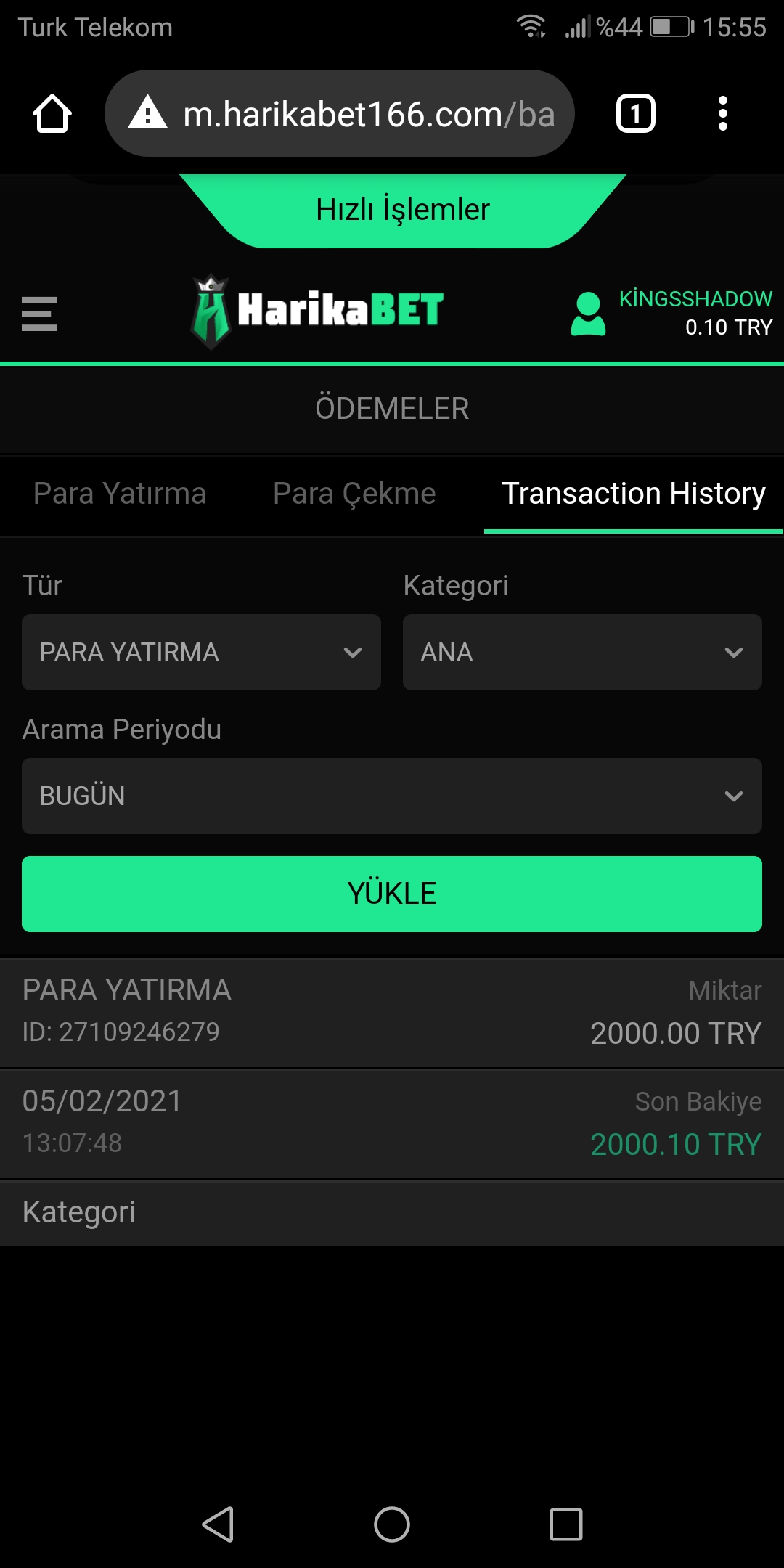Image resolution: width=784 pixels, height=1568 pixels.
Task: Open the Kategori dropdown showing ANA
Action: coord(582,652)
